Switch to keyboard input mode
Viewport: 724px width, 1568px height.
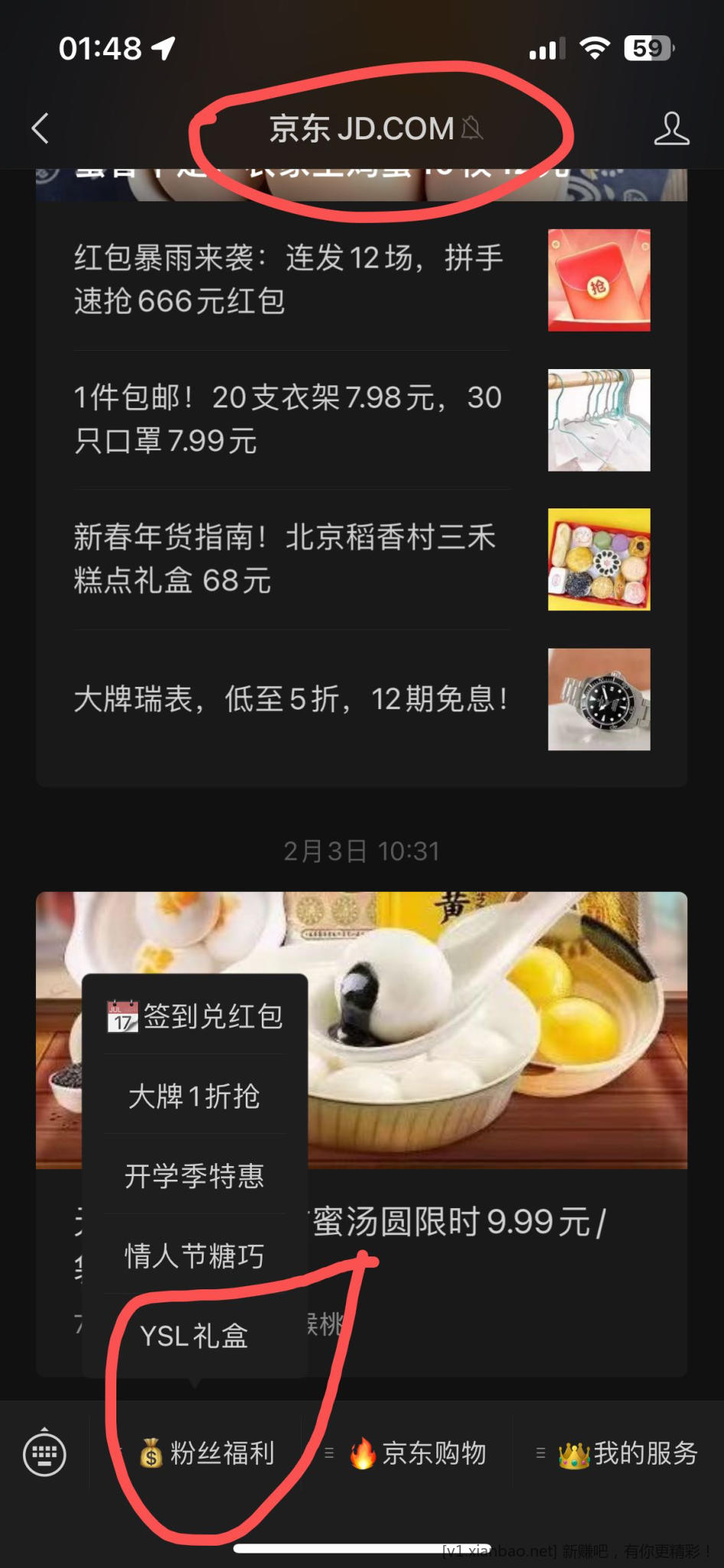click(x=44, y=1452)
